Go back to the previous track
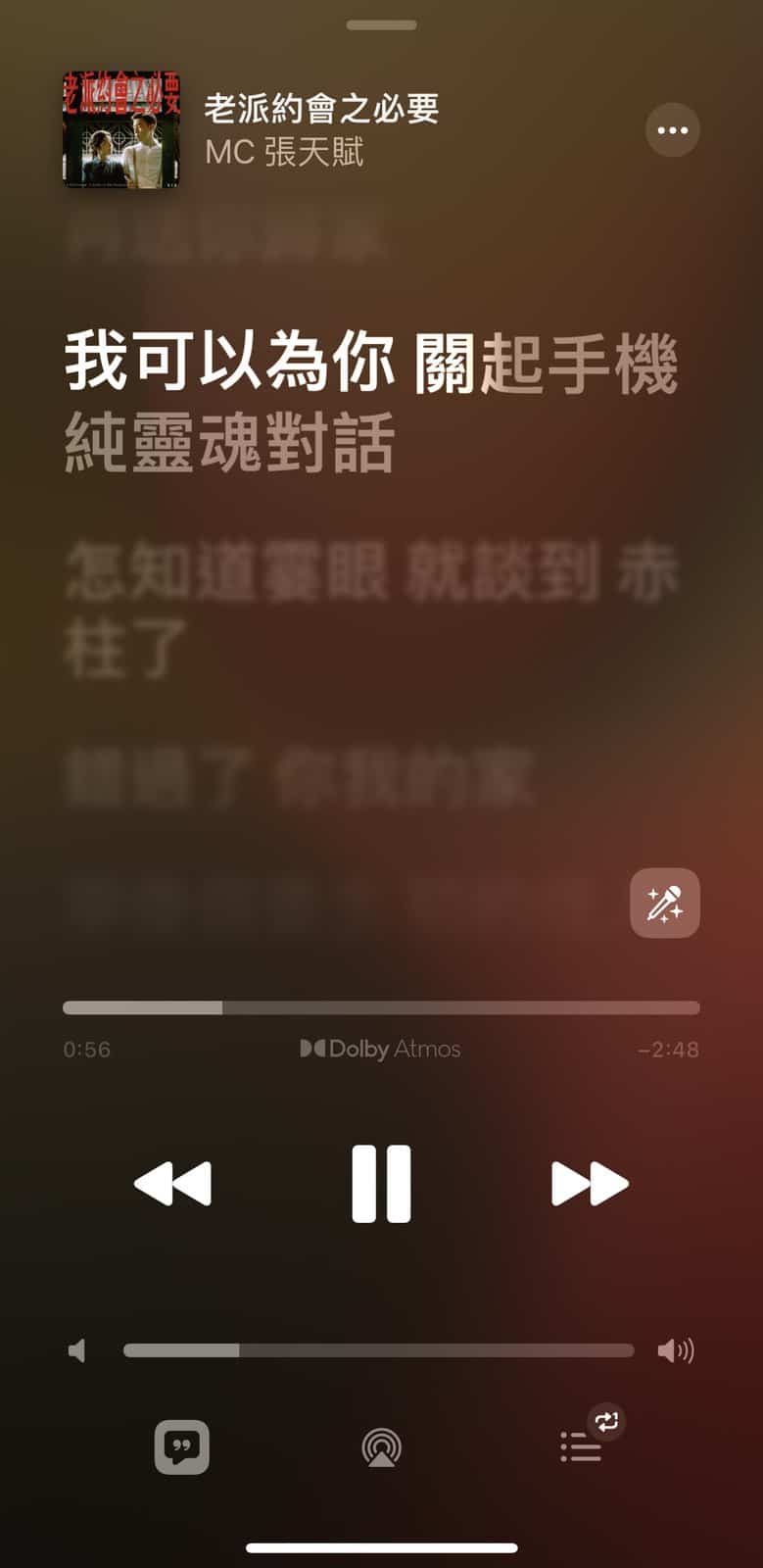This screenshot has width=763, height=1568. (173, 1183)
